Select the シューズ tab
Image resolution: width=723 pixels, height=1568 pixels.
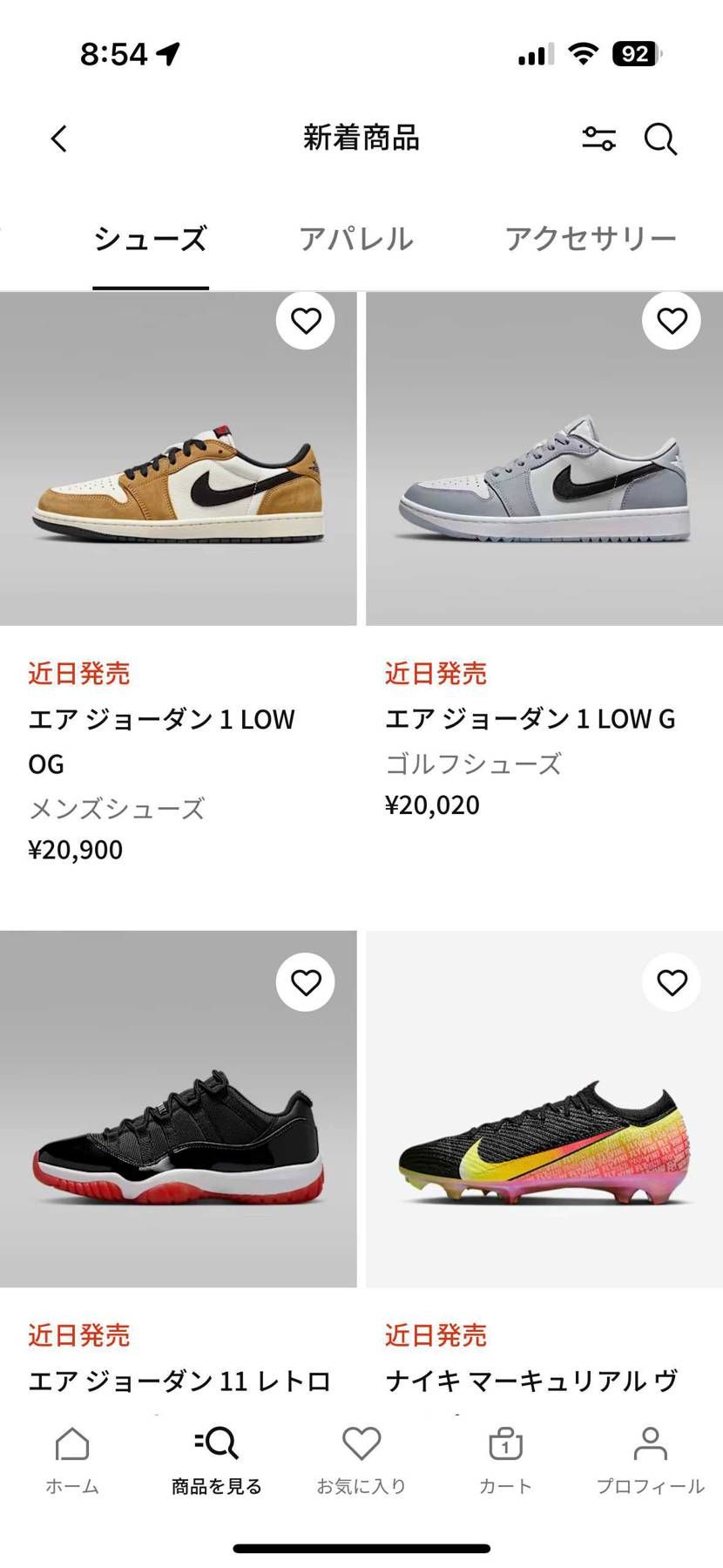point(152,236)
